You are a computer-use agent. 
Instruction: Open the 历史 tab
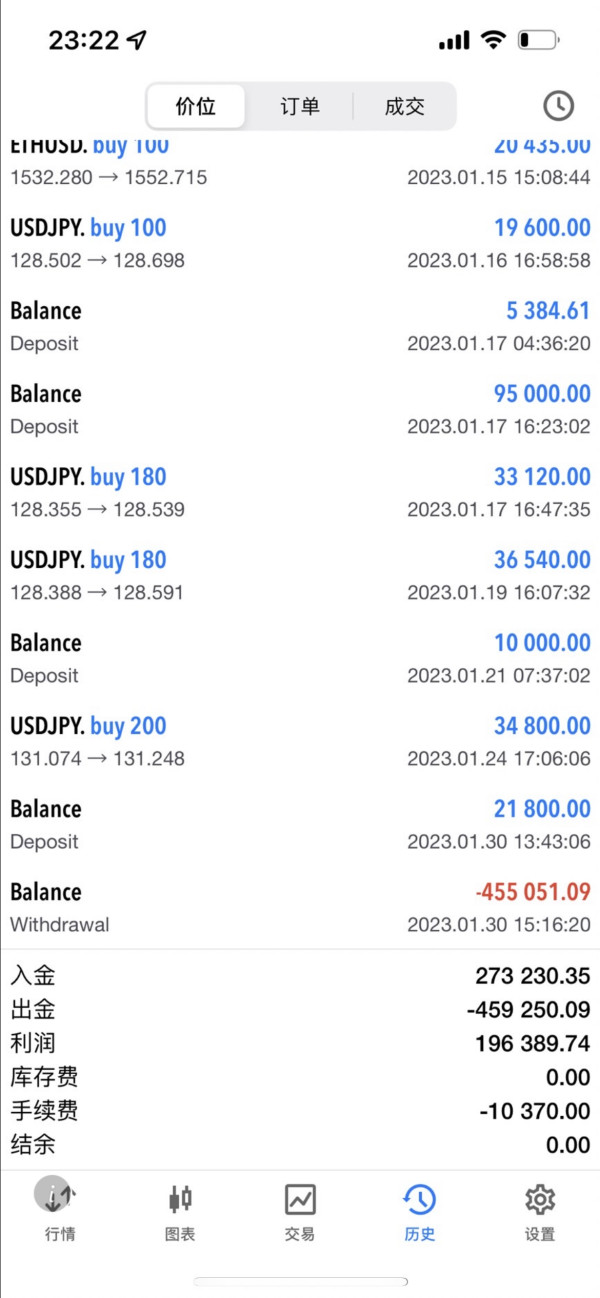pos(420,1210)
